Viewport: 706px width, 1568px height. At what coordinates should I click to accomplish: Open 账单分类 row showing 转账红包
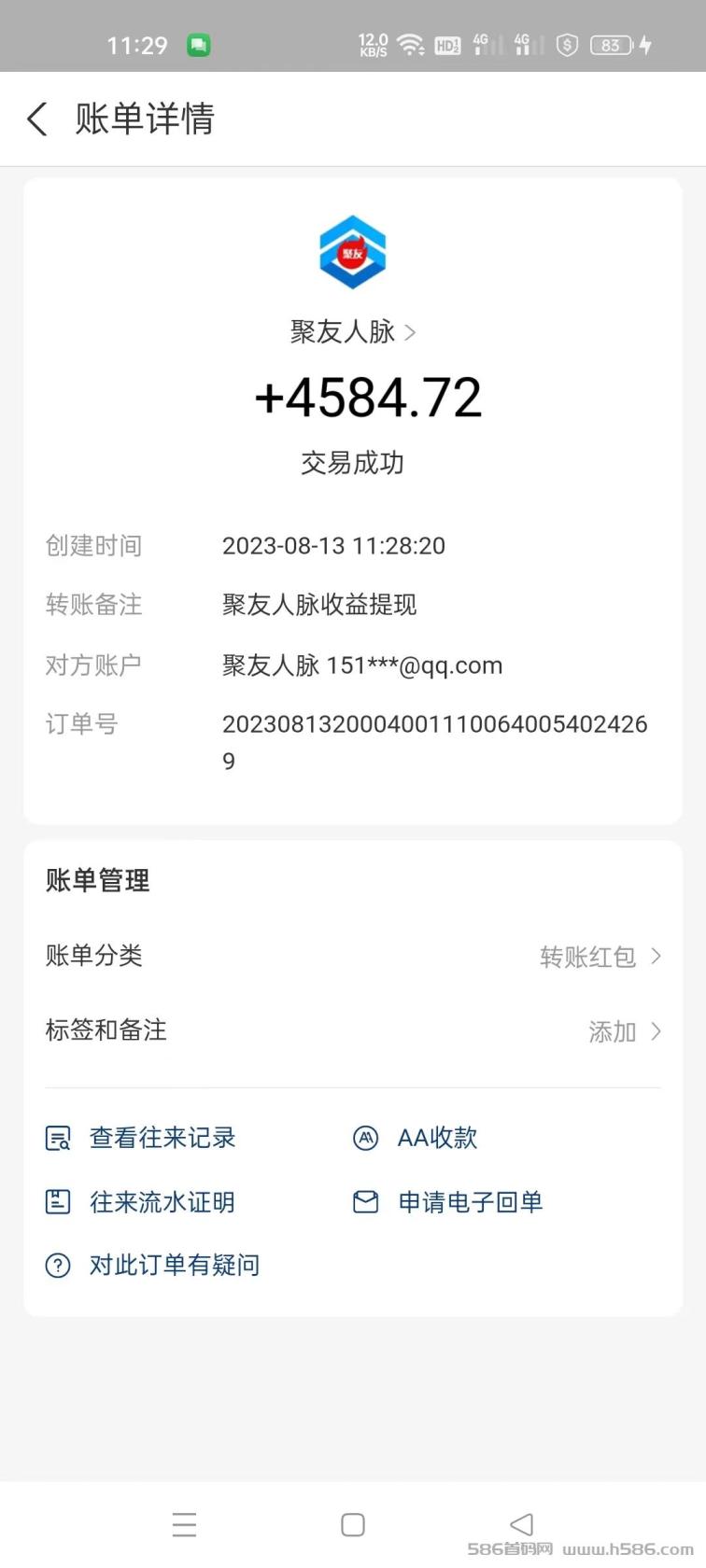352,956
